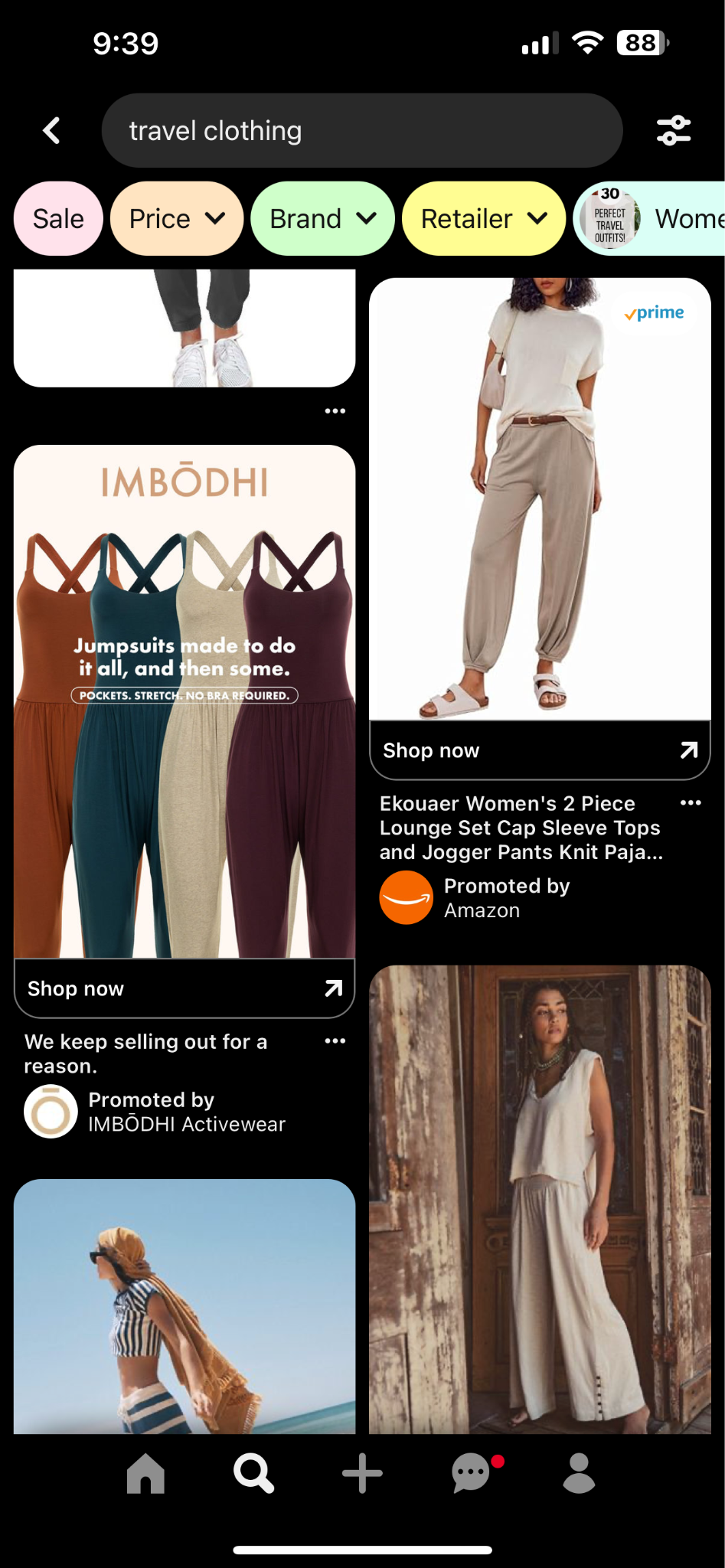Expand the Brand dropdown filter
725x1568 pixels.
322,219
